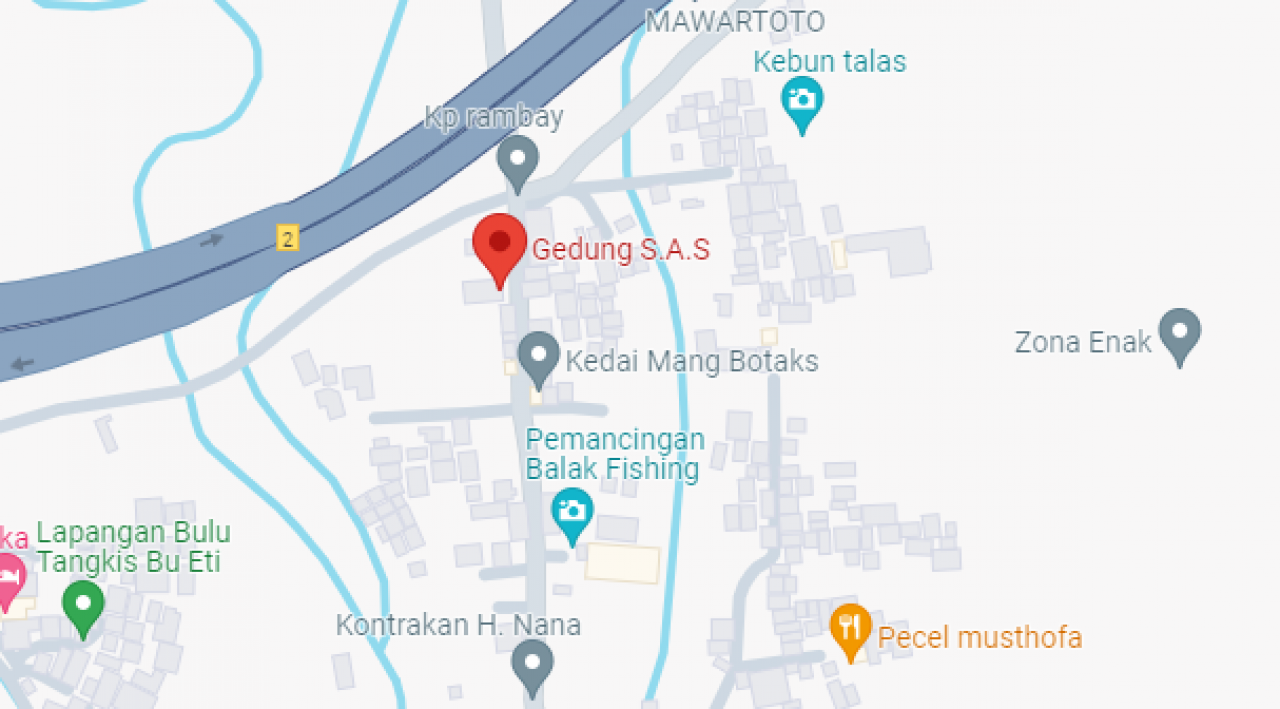Open the Pecel musthofa restaurant pin

(x=850, y=628)
